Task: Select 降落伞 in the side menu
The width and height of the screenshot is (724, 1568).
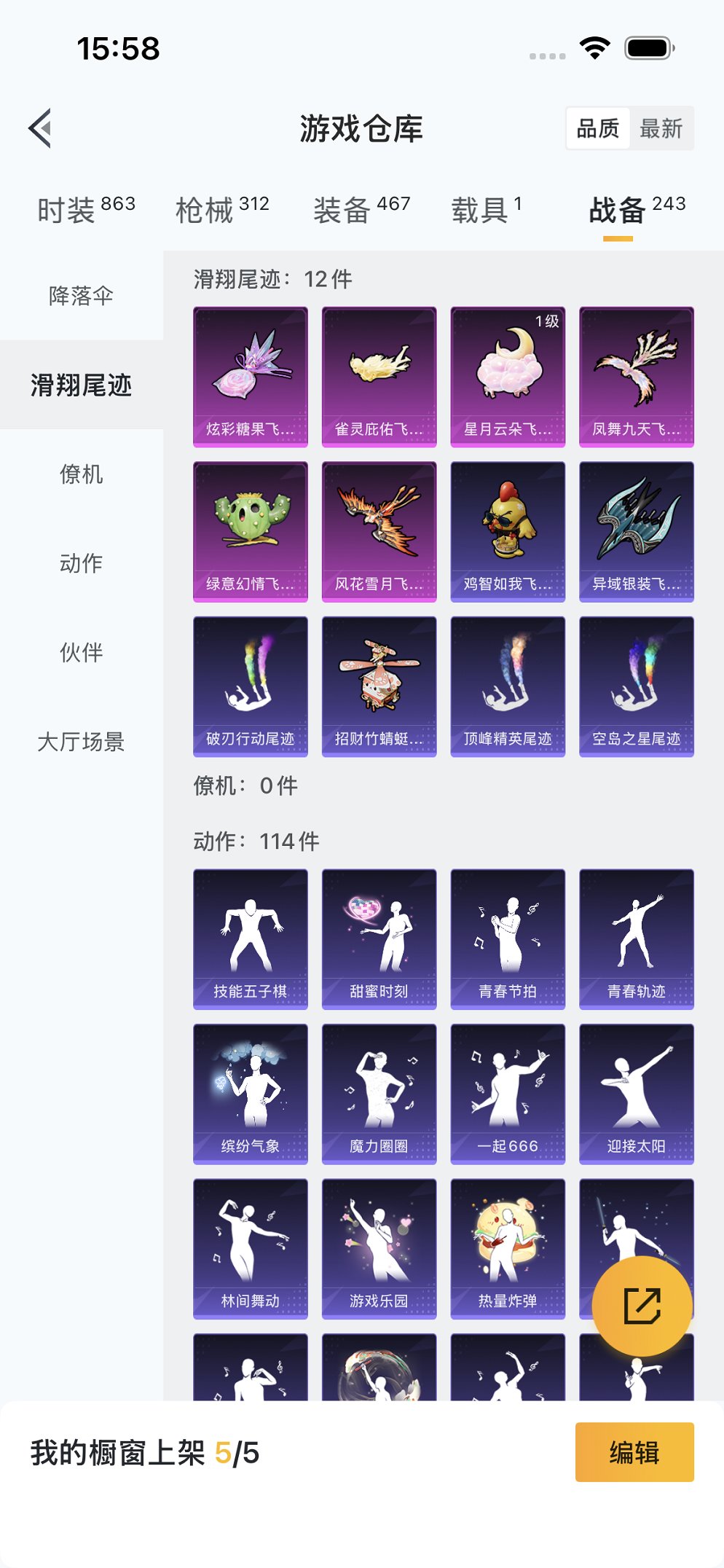Action: (x=81, y=296)
